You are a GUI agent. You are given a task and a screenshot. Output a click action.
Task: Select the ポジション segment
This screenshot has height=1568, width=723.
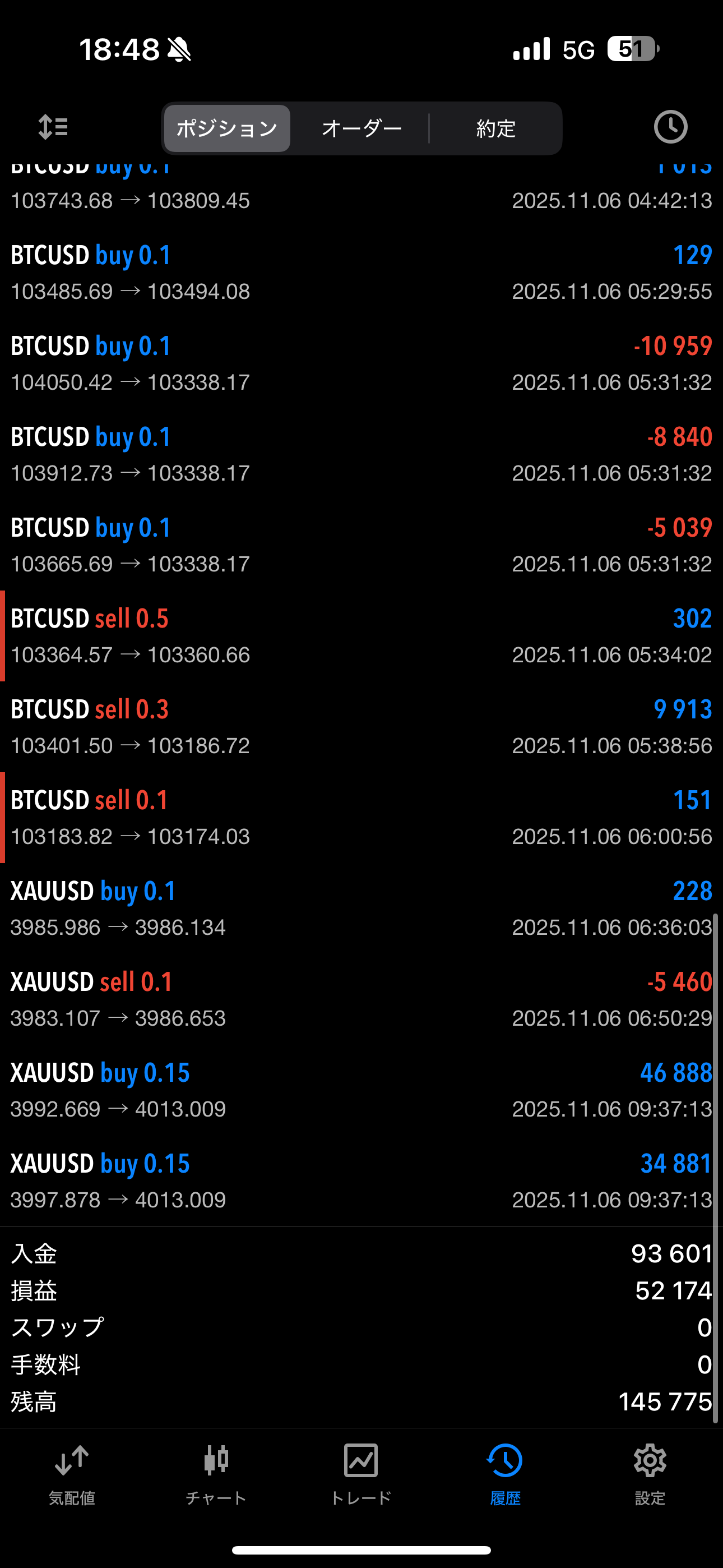point(227,128)
